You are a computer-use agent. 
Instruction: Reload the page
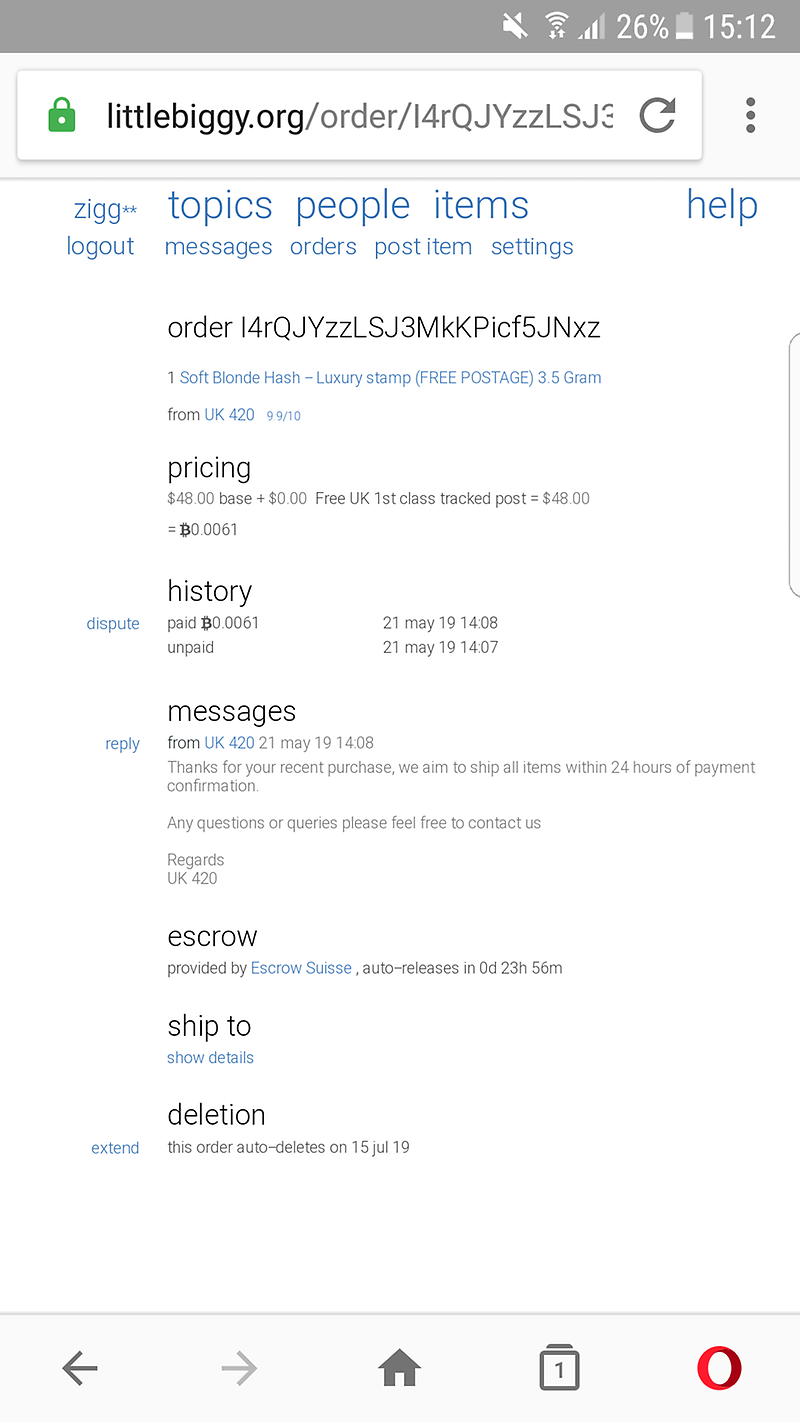pos(657,116)
